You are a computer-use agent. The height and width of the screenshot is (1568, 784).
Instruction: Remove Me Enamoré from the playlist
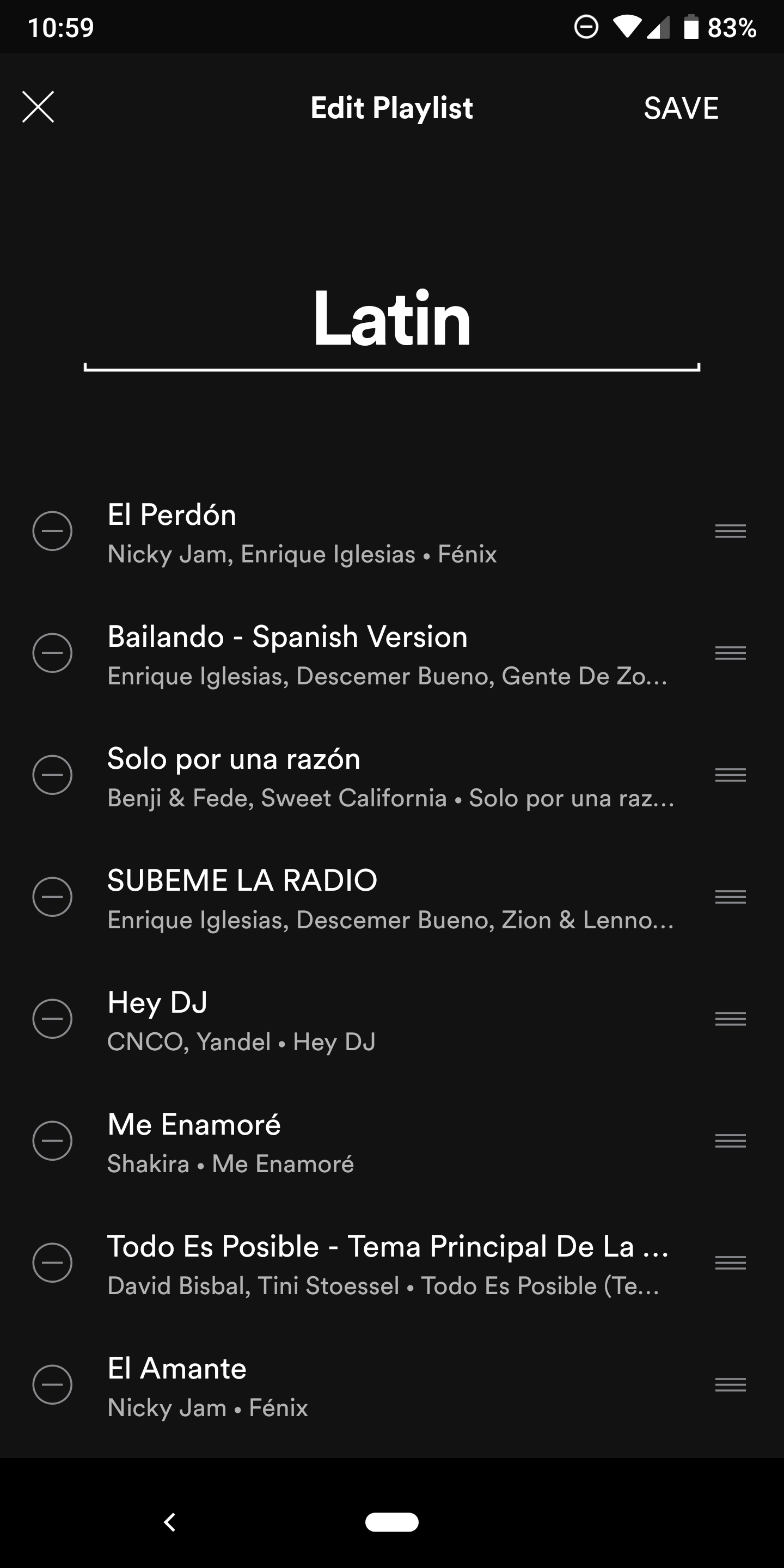tap(53, 1141)
